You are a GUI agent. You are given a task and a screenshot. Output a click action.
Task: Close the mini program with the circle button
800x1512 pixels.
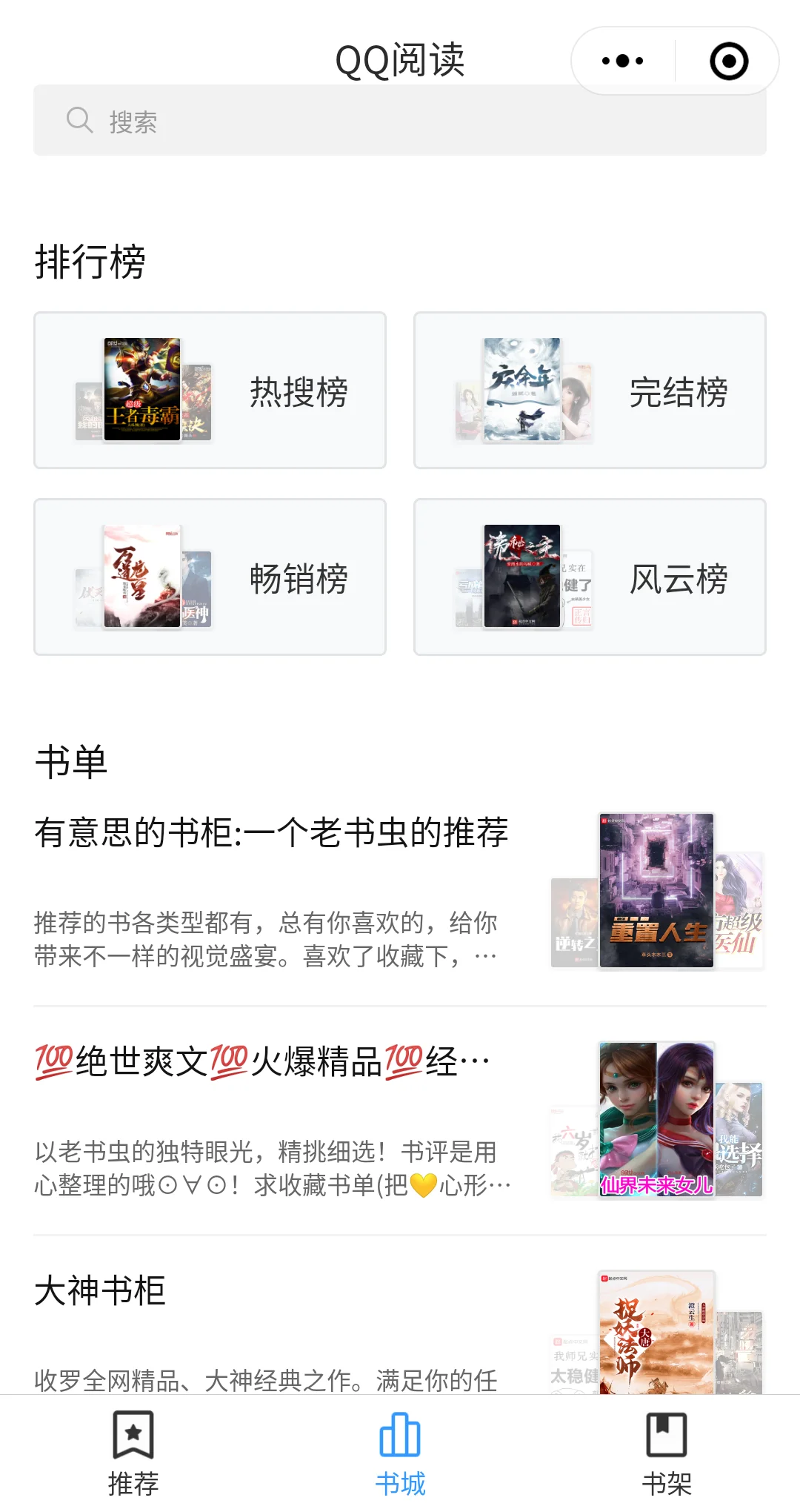click(729, 61)
